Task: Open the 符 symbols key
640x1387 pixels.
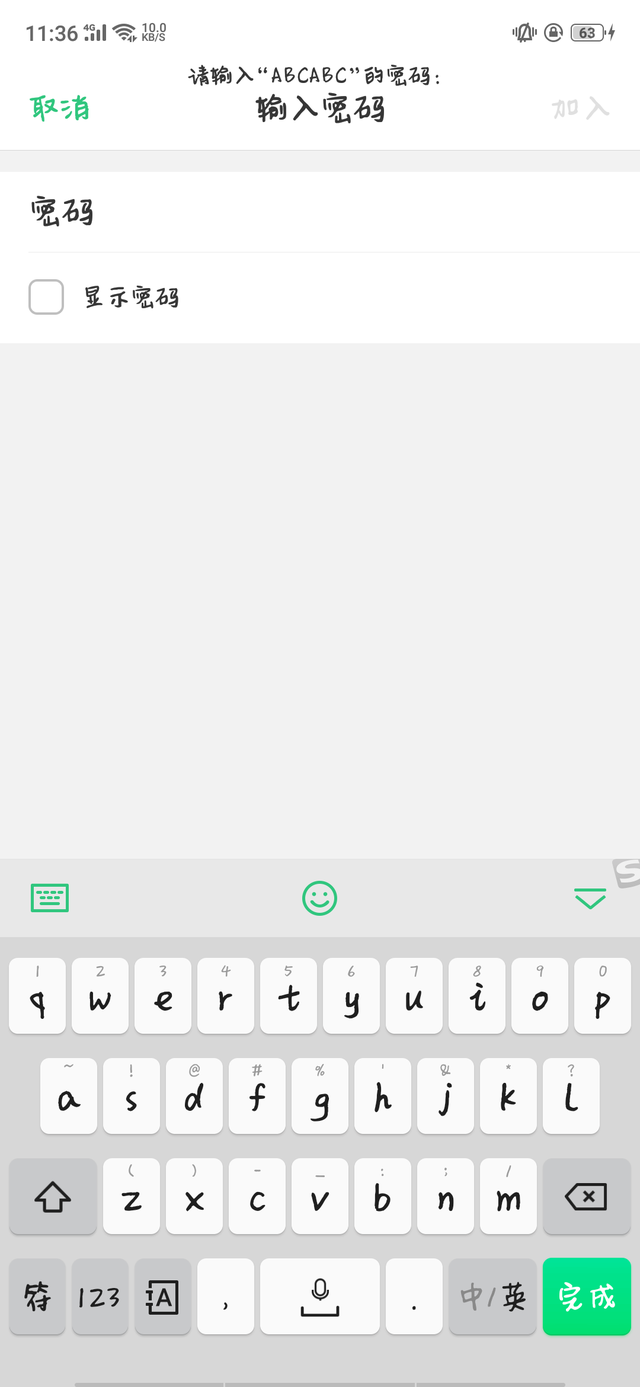Action: pyautogui.click(x=37, y=1297)
